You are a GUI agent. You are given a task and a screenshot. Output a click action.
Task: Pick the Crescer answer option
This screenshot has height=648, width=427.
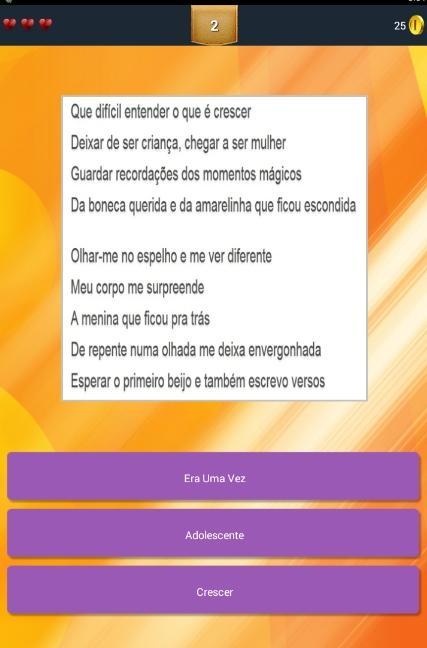214,591
